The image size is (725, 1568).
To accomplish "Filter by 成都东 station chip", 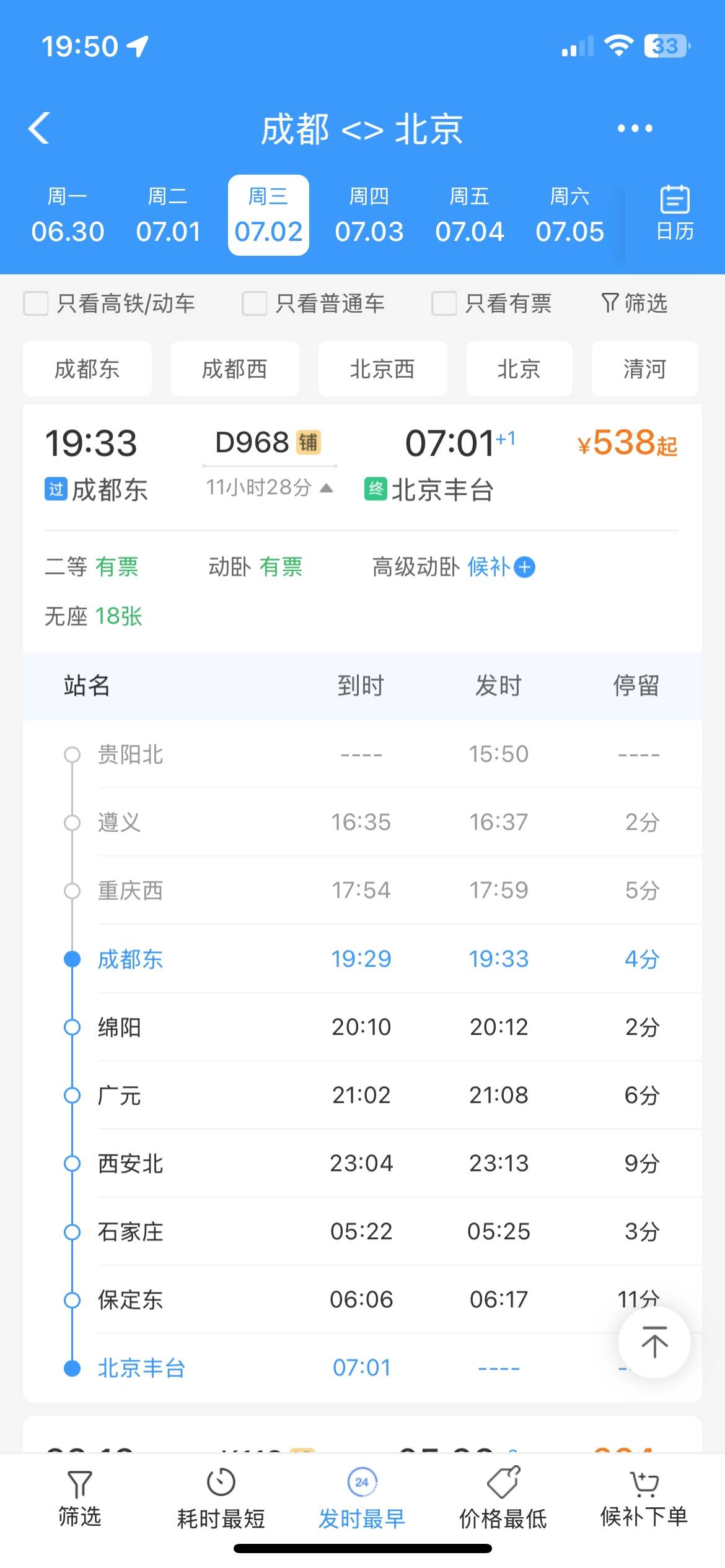I will click(x=87, y=369).
